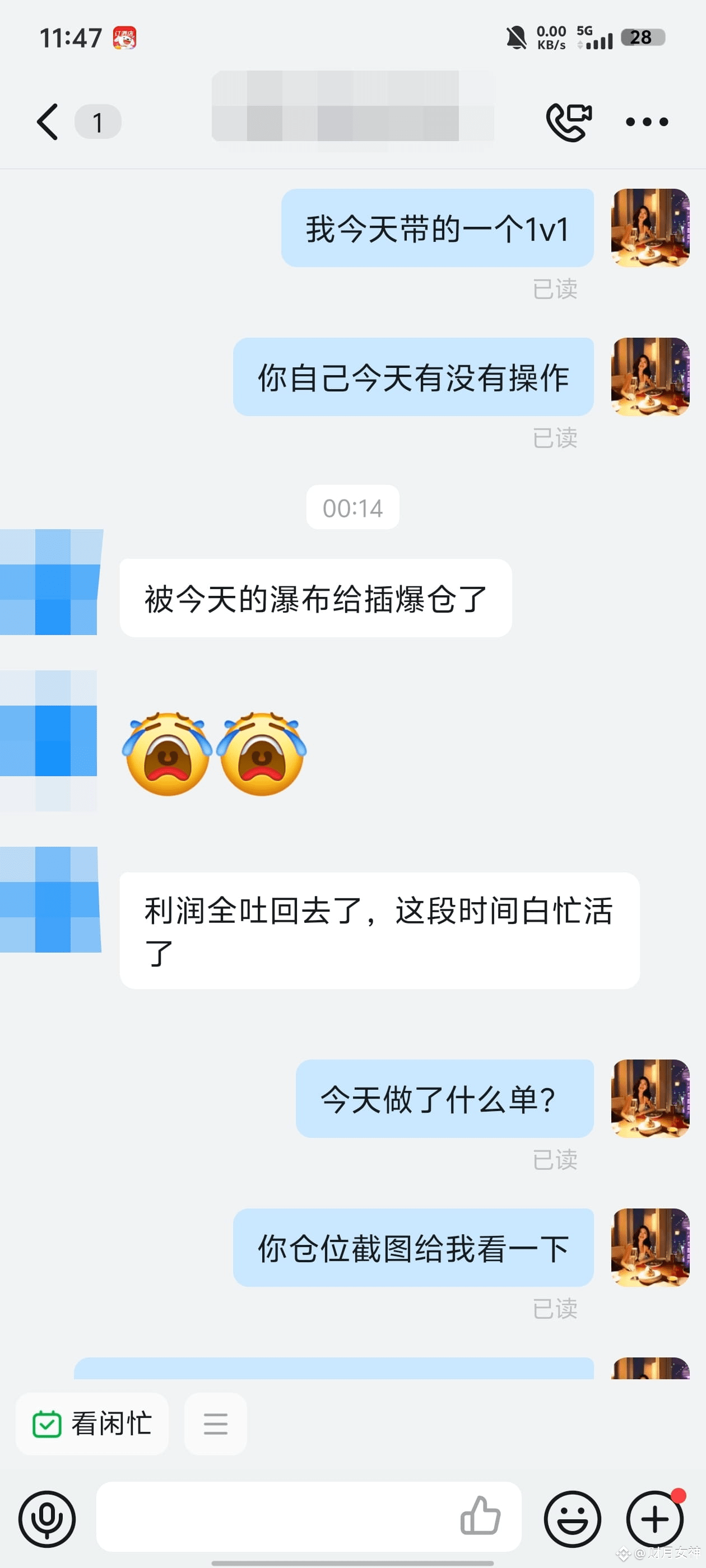
Task: Switch to voice message input
Action: coord(47,1519)
